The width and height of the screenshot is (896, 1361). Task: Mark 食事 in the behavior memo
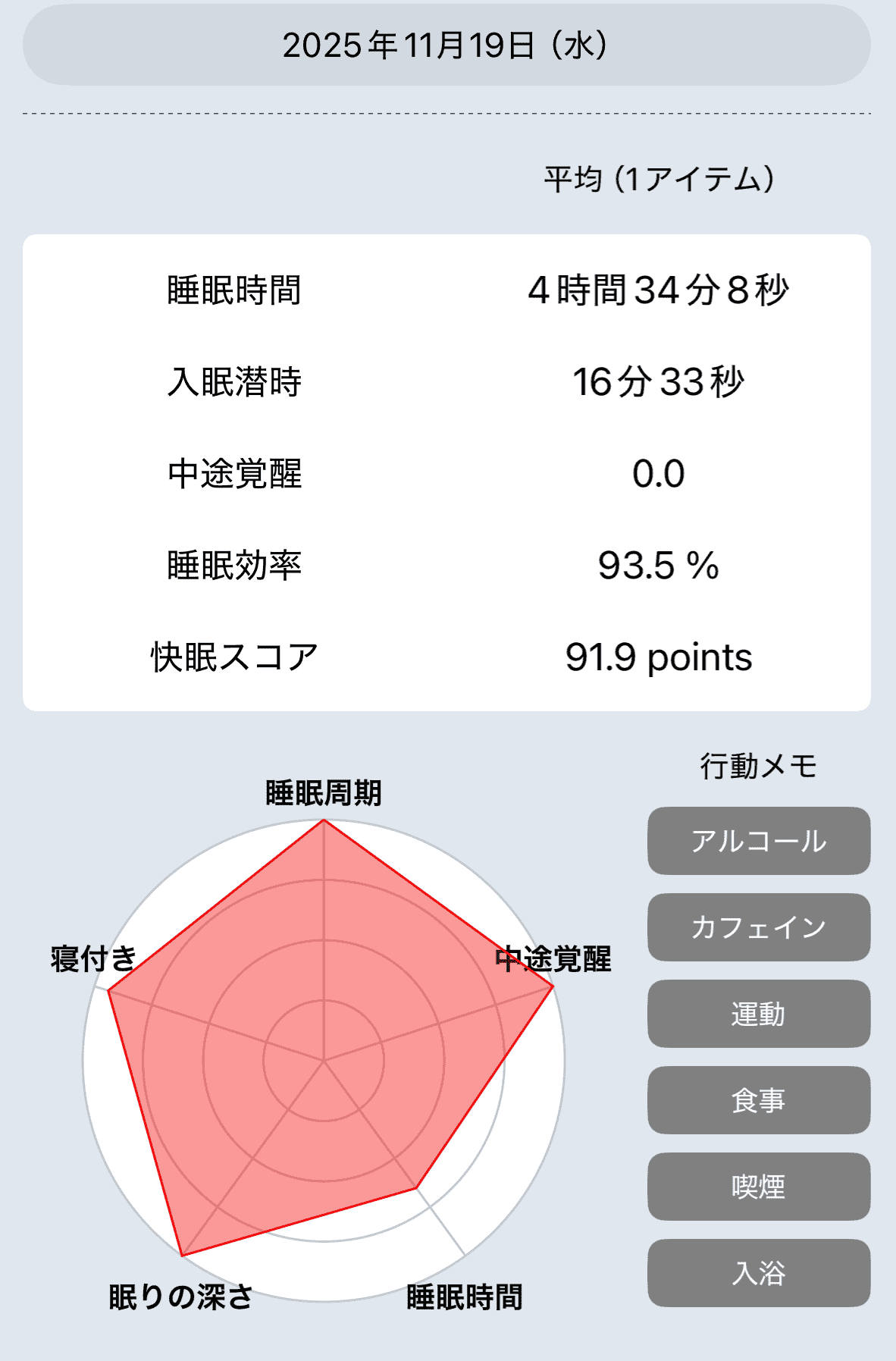[x=758, y=1100]
